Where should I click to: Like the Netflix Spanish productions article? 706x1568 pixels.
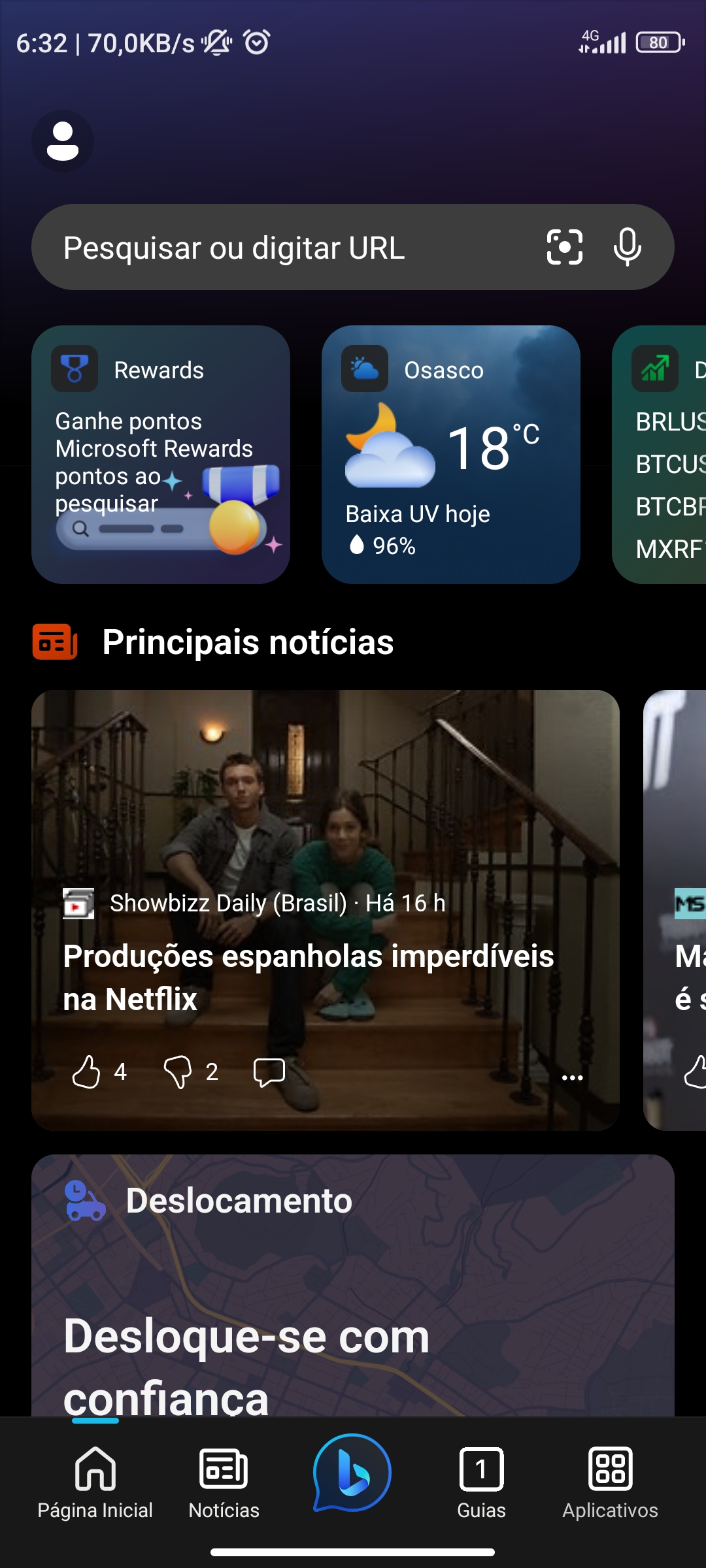click(87, 1072)
